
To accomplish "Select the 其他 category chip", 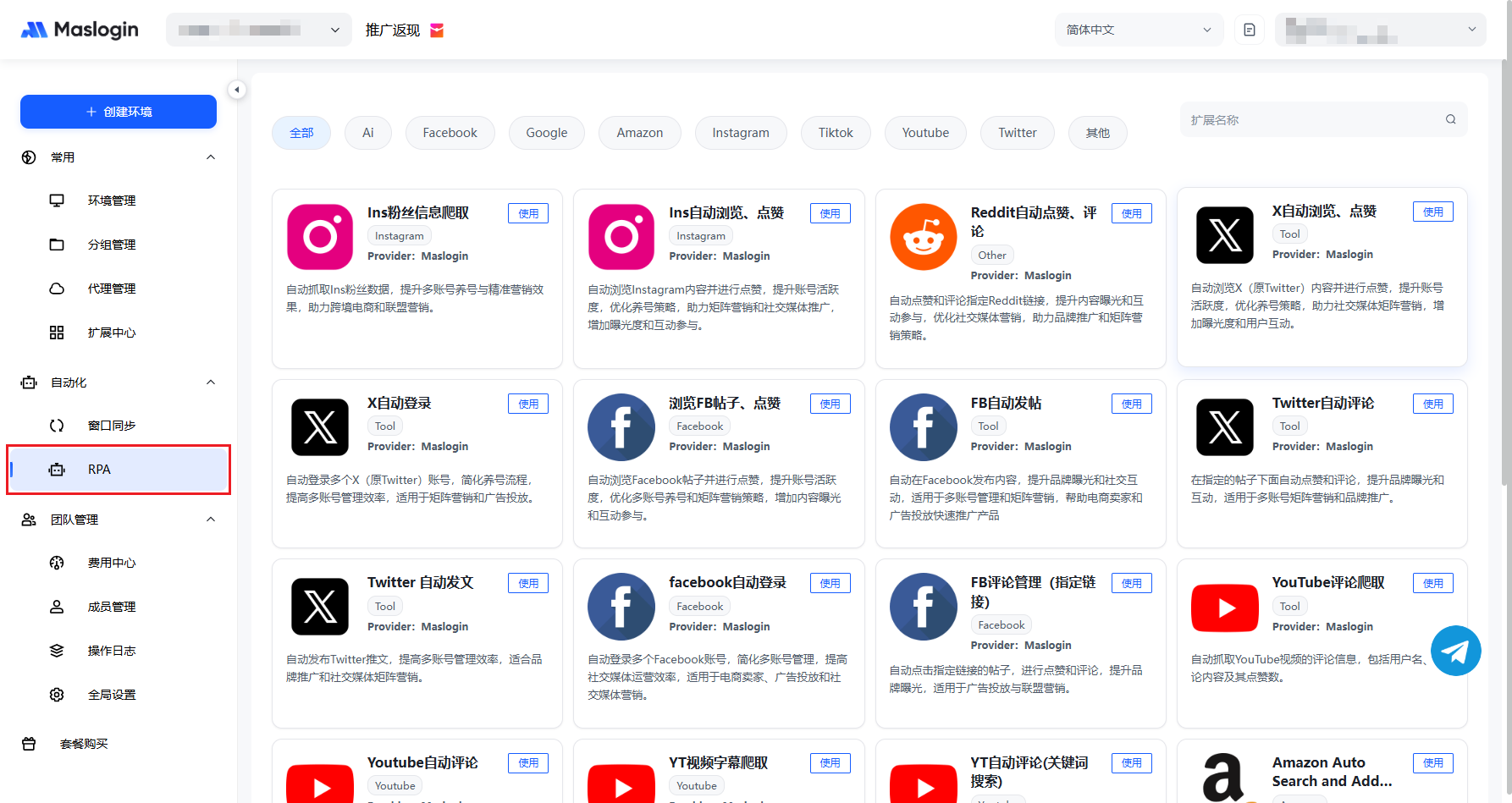I will (1097, 133).
